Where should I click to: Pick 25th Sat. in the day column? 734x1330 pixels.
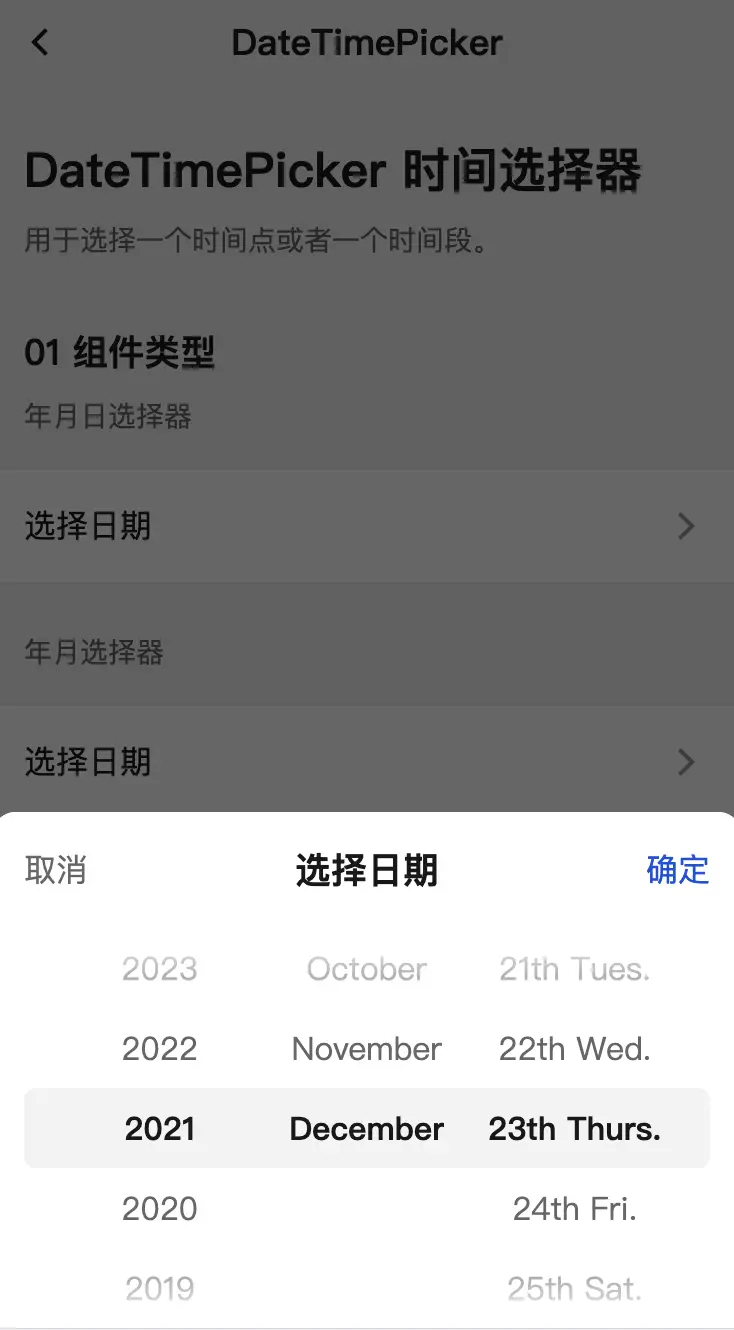tap(575, 1288)
